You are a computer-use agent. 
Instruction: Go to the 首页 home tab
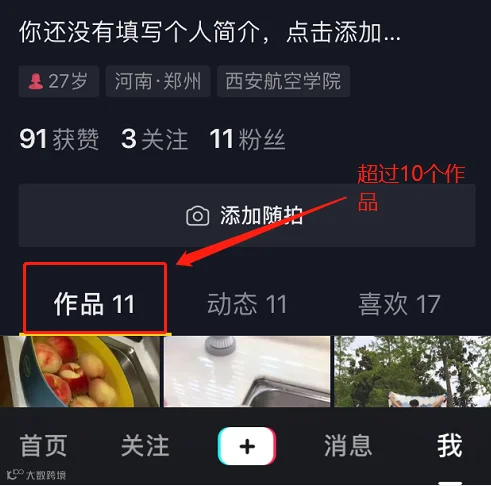tap(44, 446)
